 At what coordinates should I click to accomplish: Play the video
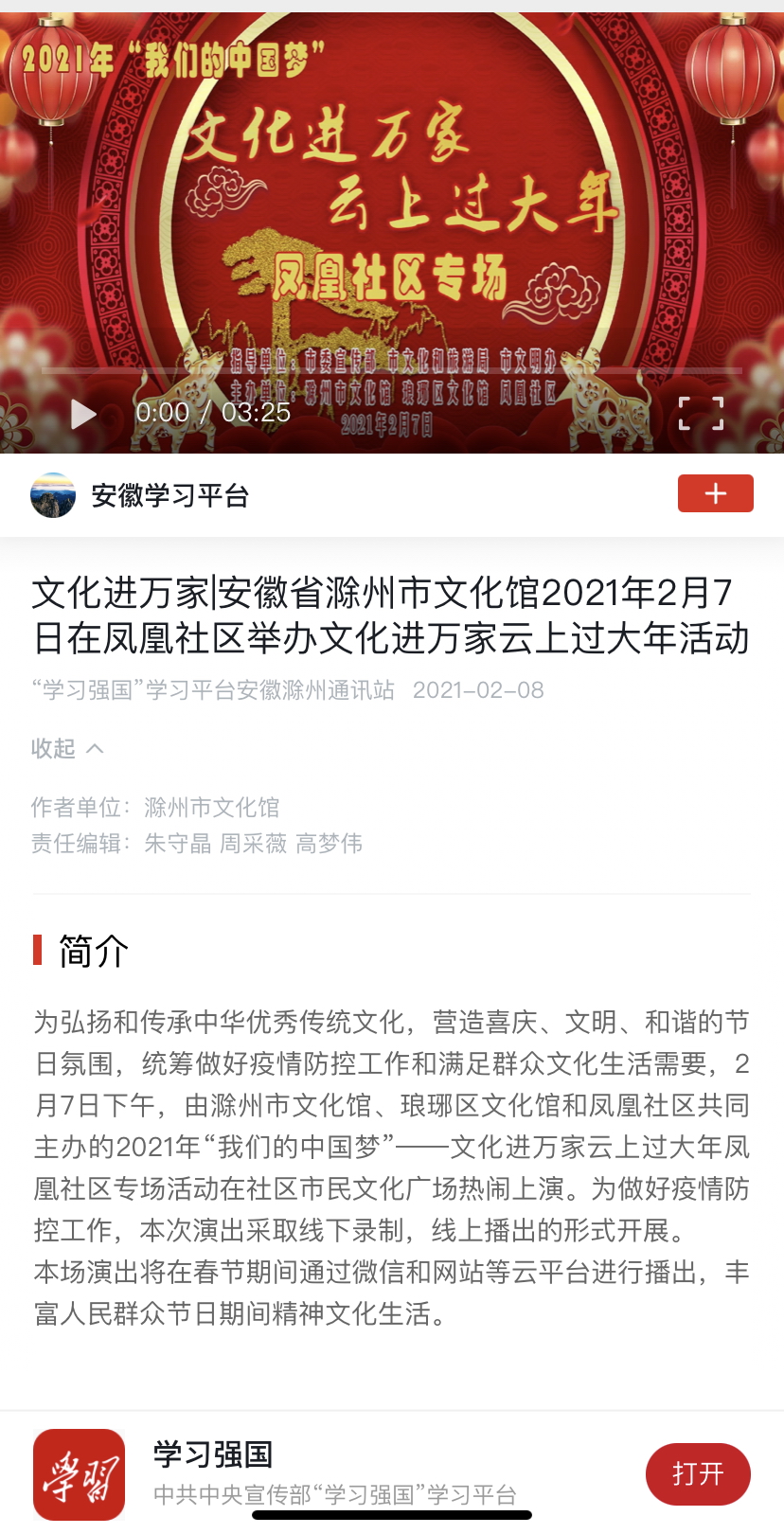(83, 414)
